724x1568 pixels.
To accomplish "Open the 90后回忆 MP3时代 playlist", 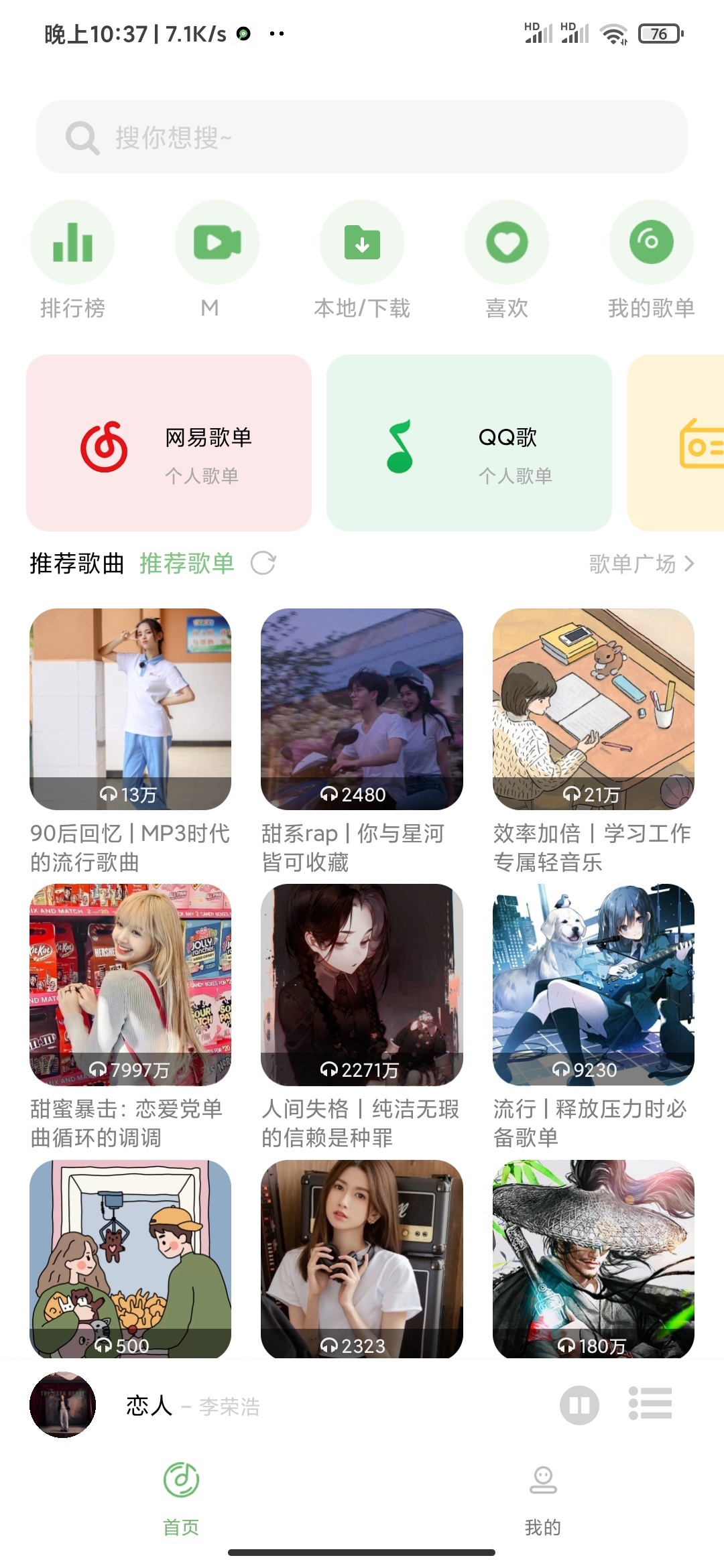I will [x=130, y=709].
